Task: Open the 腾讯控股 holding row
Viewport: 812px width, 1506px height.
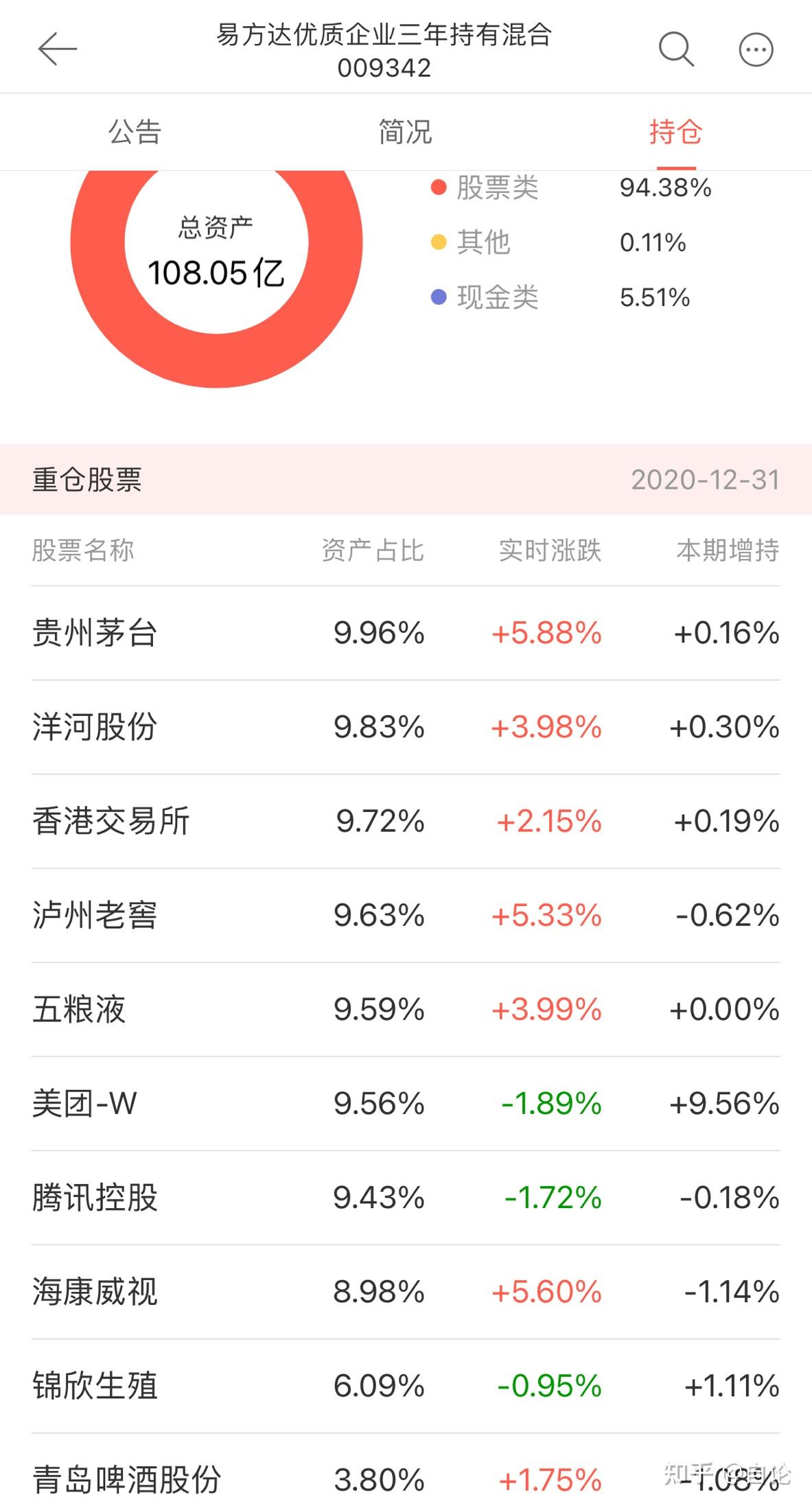Action: coord(406,1198)
